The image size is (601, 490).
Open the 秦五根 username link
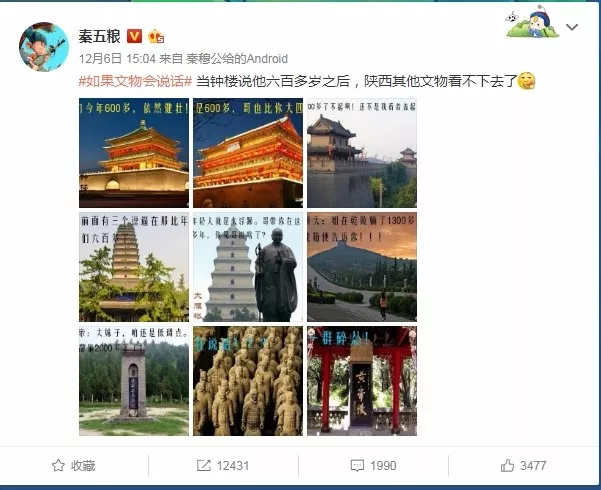pos(100,37)
